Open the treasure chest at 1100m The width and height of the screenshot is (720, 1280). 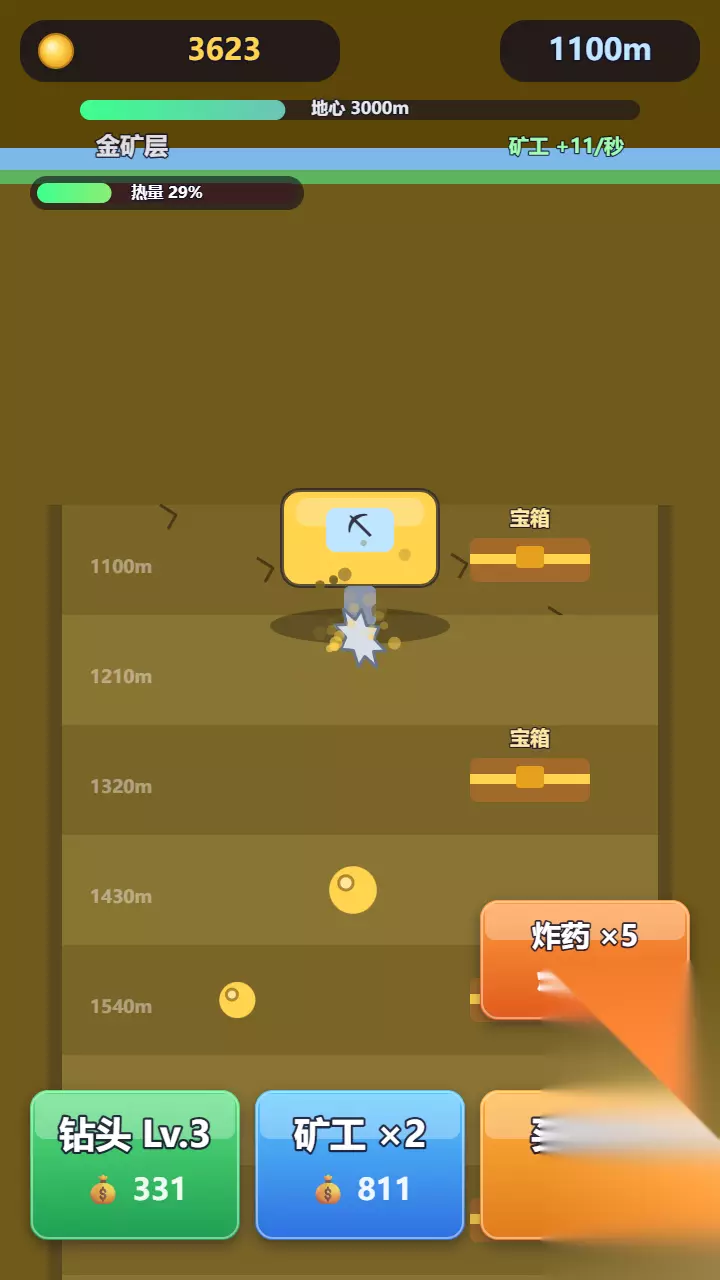coord(530,560)
